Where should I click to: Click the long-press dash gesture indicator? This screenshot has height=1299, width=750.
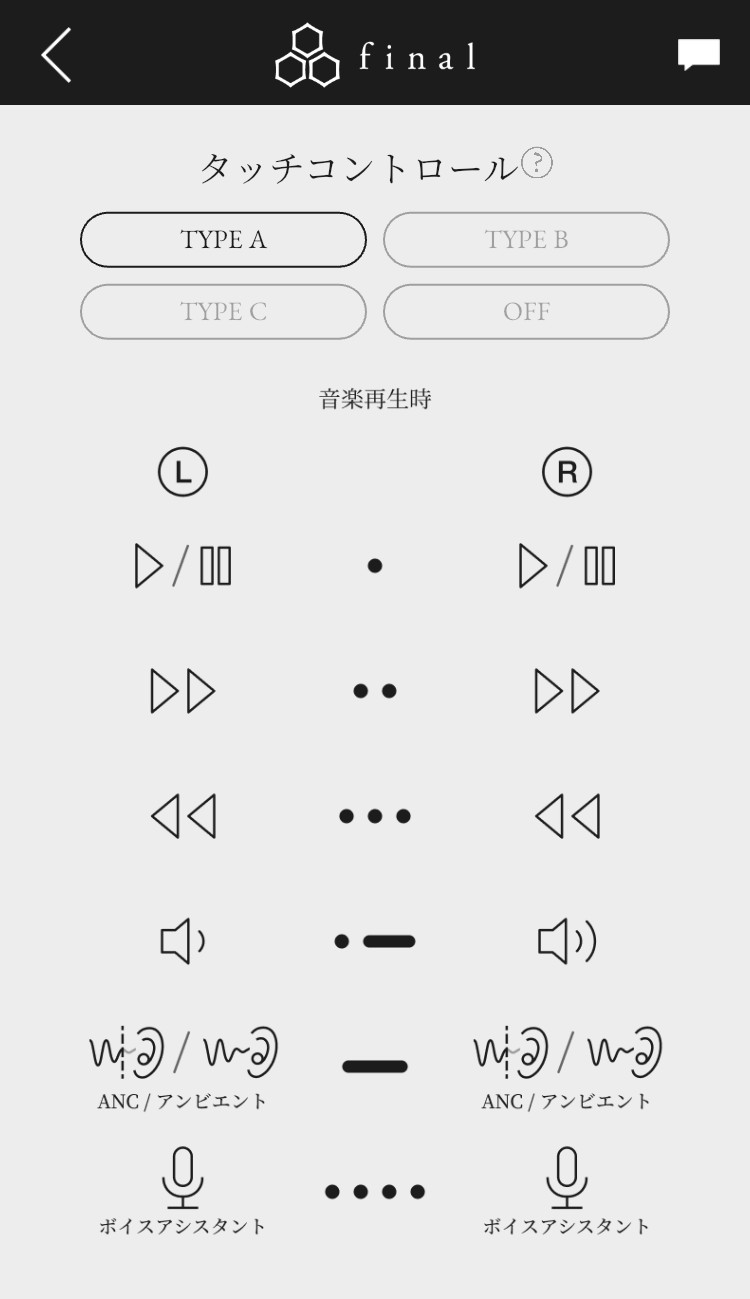(375, 1065)
